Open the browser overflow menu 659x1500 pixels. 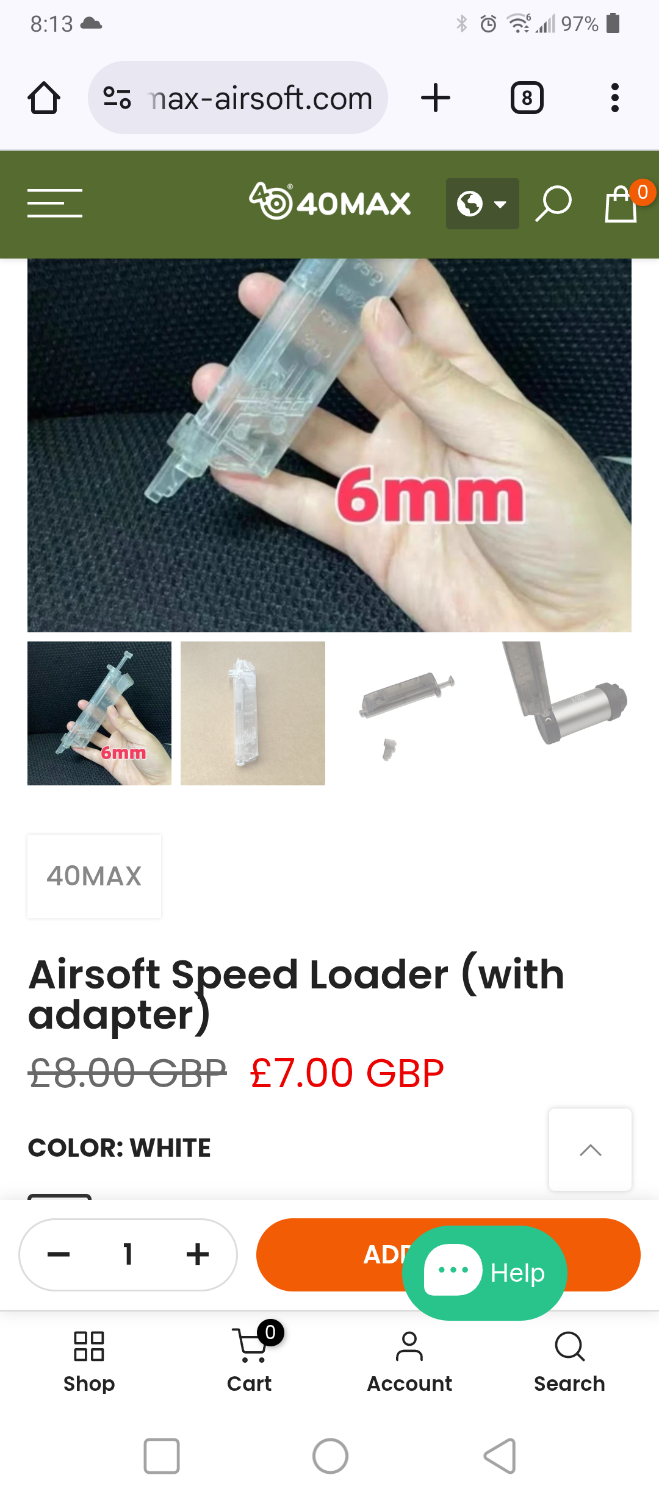614,98
